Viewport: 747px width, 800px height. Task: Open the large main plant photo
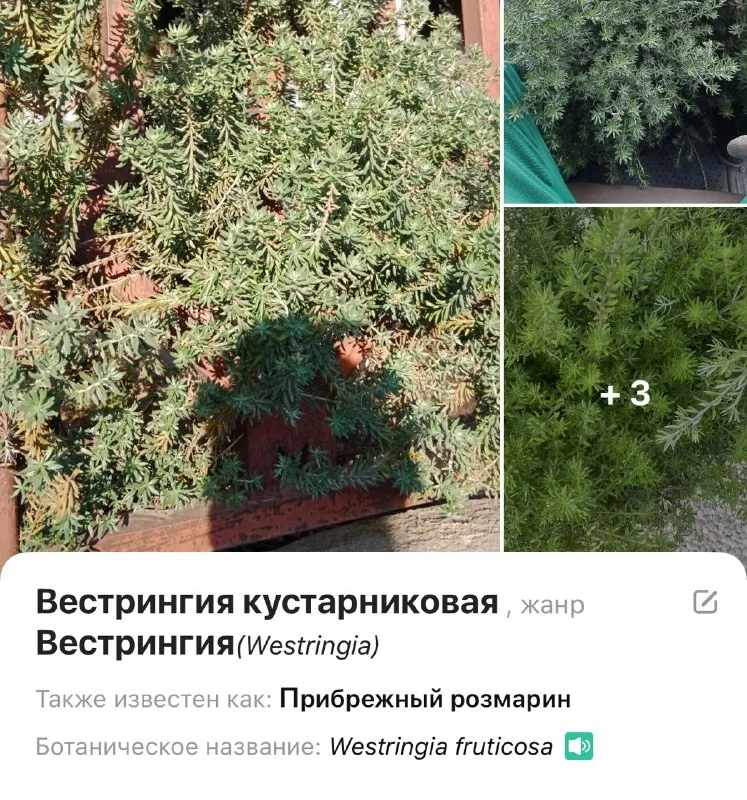250,275
